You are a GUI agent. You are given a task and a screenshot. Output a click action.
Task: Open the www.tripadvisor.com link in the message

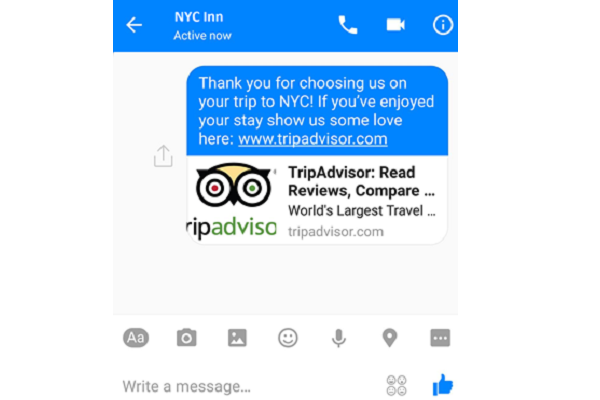(x=312, y=139)
